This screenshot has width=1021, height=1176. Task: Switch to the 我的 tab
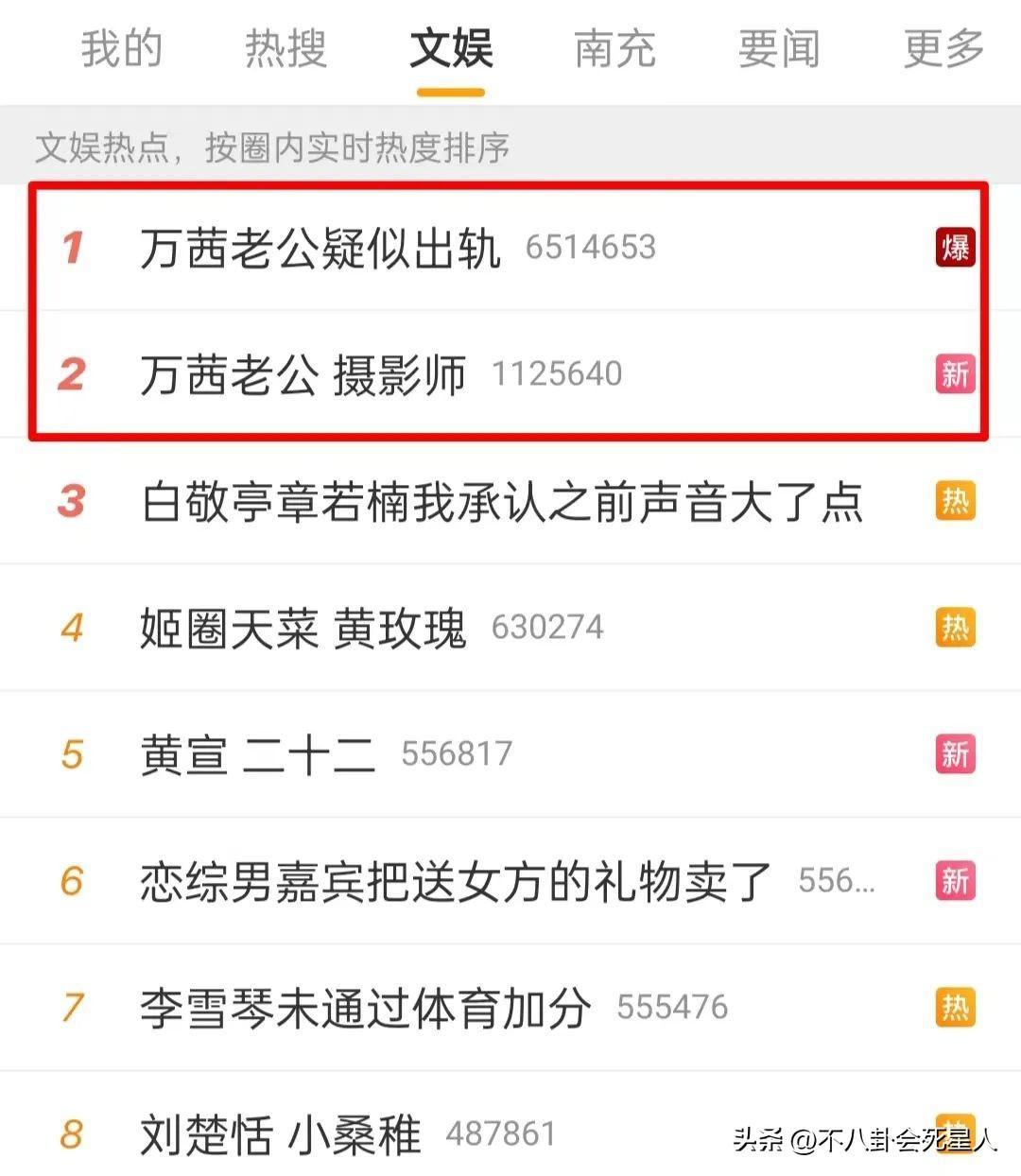[121, 48]
